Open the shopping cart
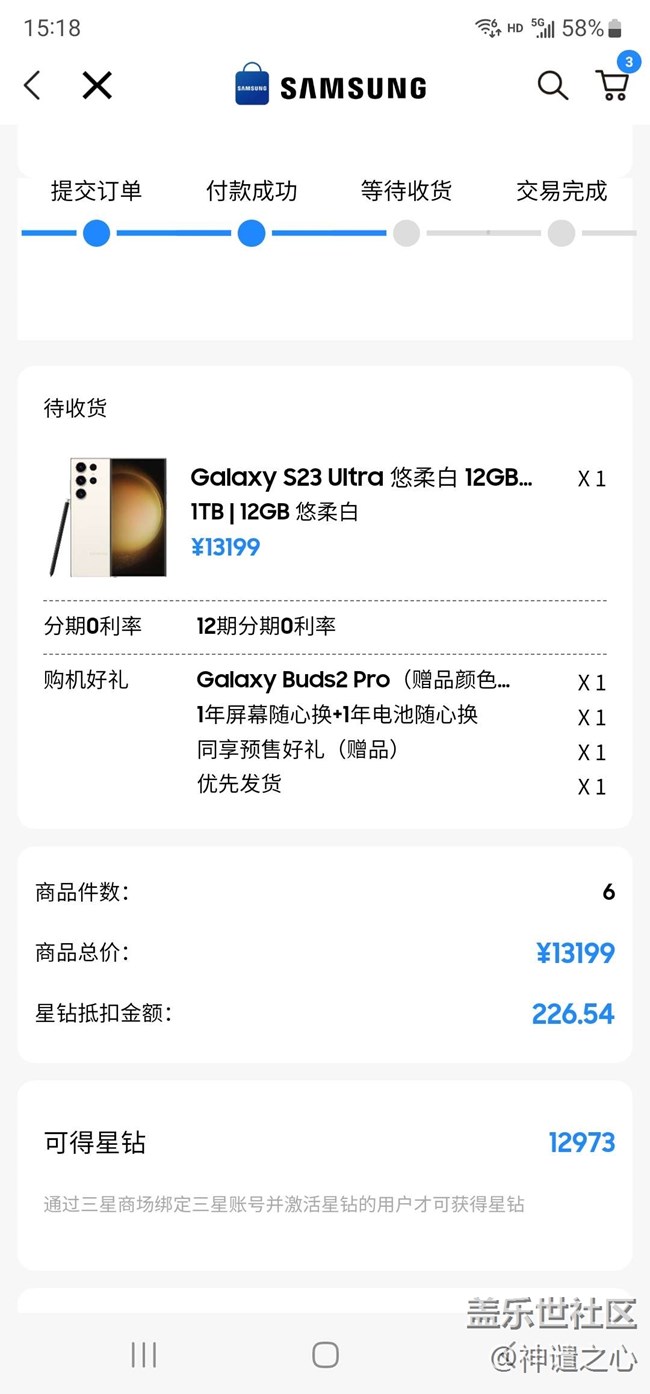Image resolution: width=650 pixels, height=1394 pixels. [612, 84]
